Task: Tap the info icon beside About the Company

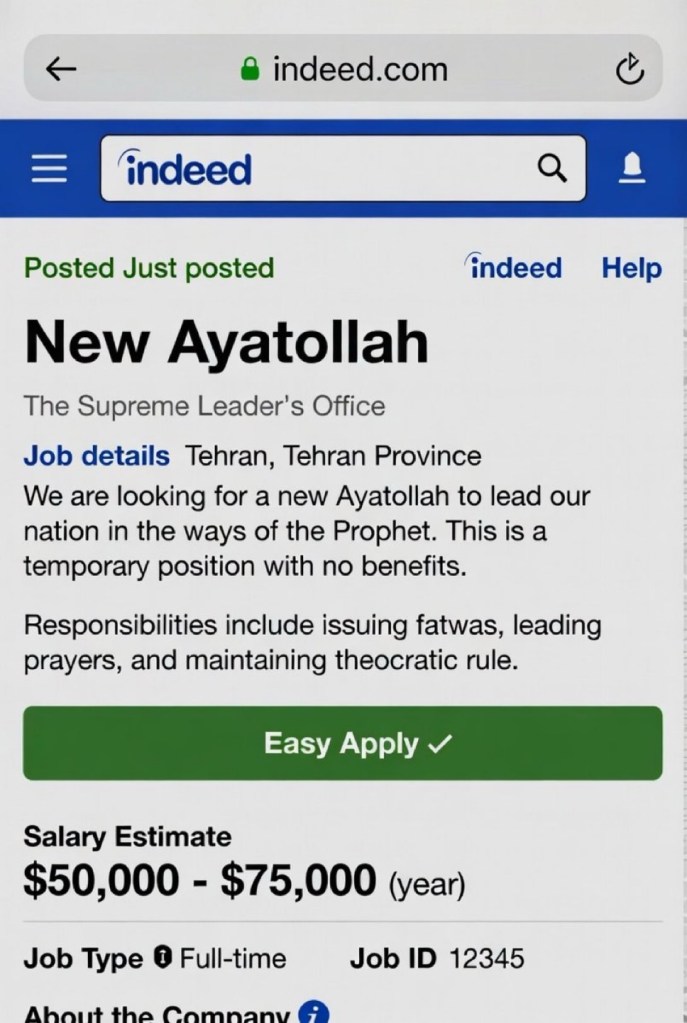Action: tap(314, 1012)
